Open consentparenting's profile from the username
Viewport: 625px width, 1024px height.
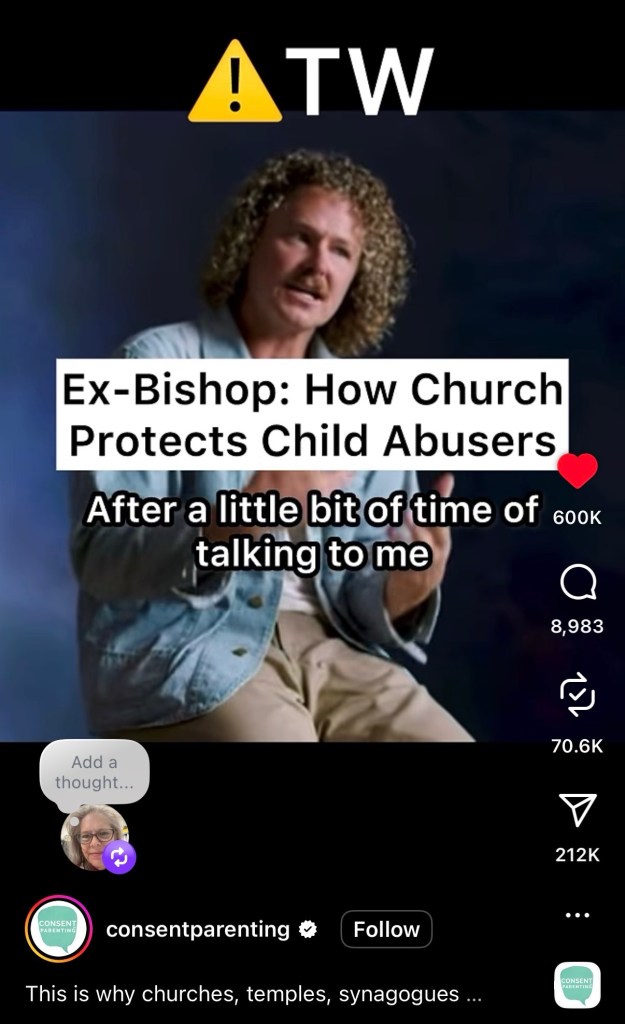197,929
